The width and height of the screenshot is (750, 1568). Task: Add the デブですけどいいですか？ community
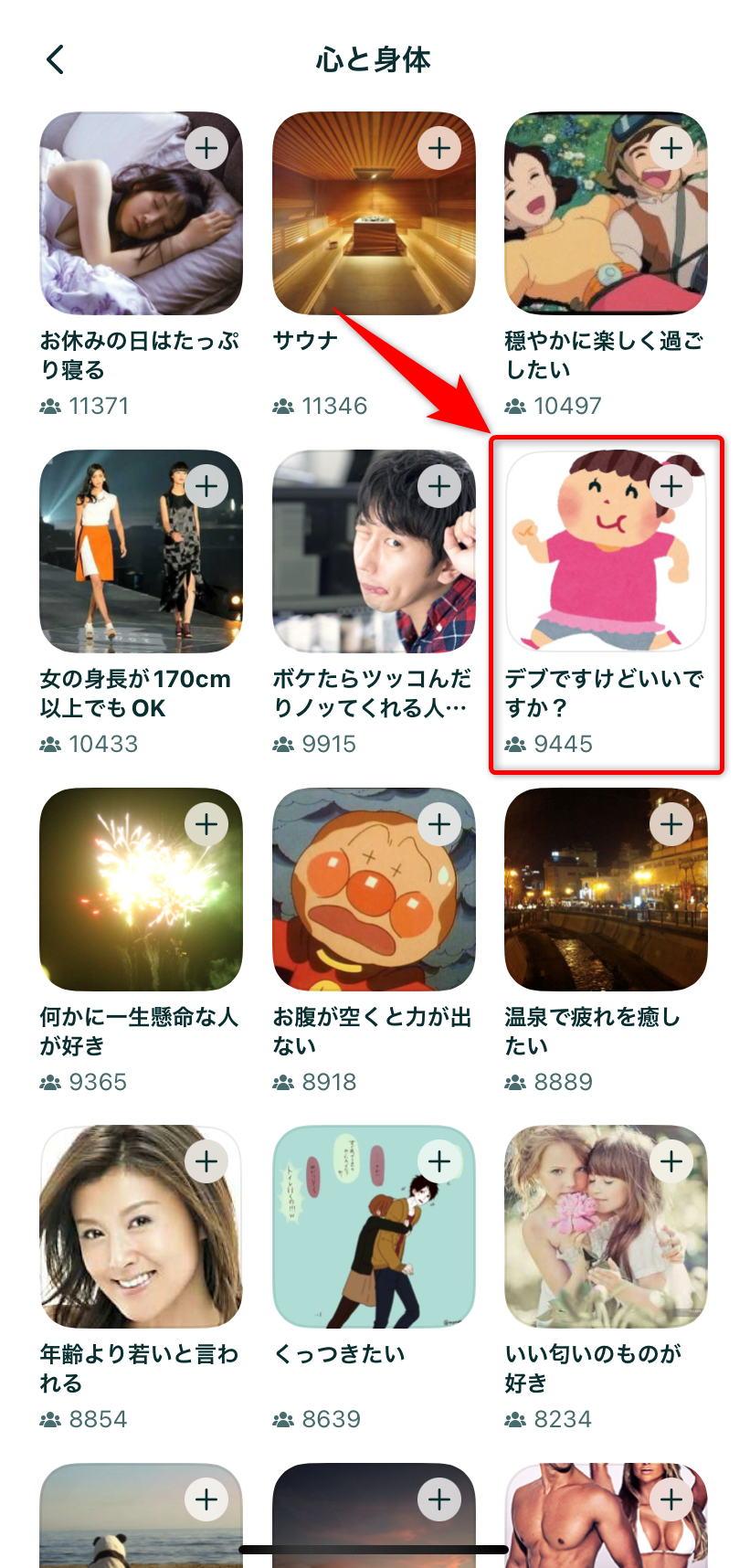(671, 486)
